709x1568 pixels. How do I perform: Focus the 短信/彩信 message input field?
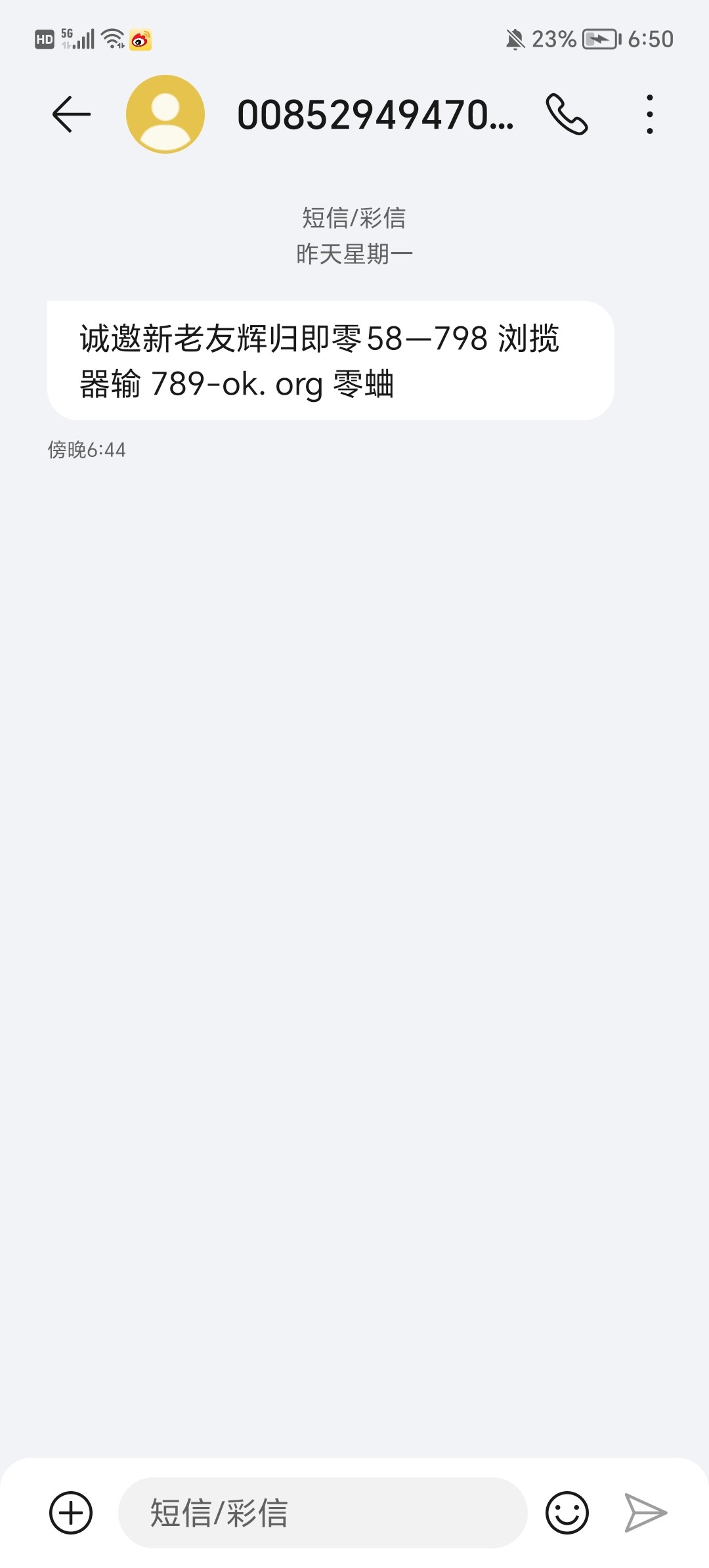coord(323,1513)
